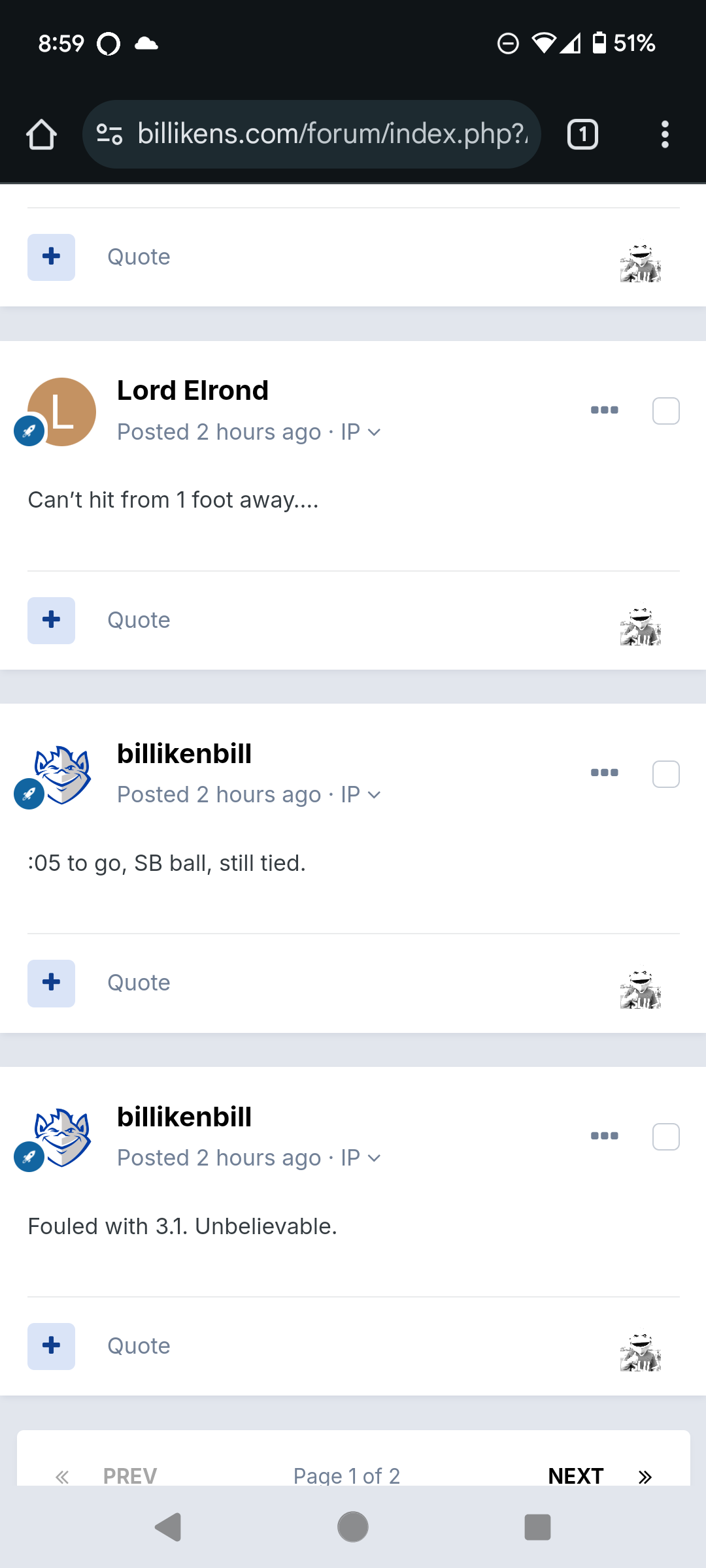Quote the ":05 to go, SB ball" post
This screenshot has height=1568, width=706.
pos(139,983)
